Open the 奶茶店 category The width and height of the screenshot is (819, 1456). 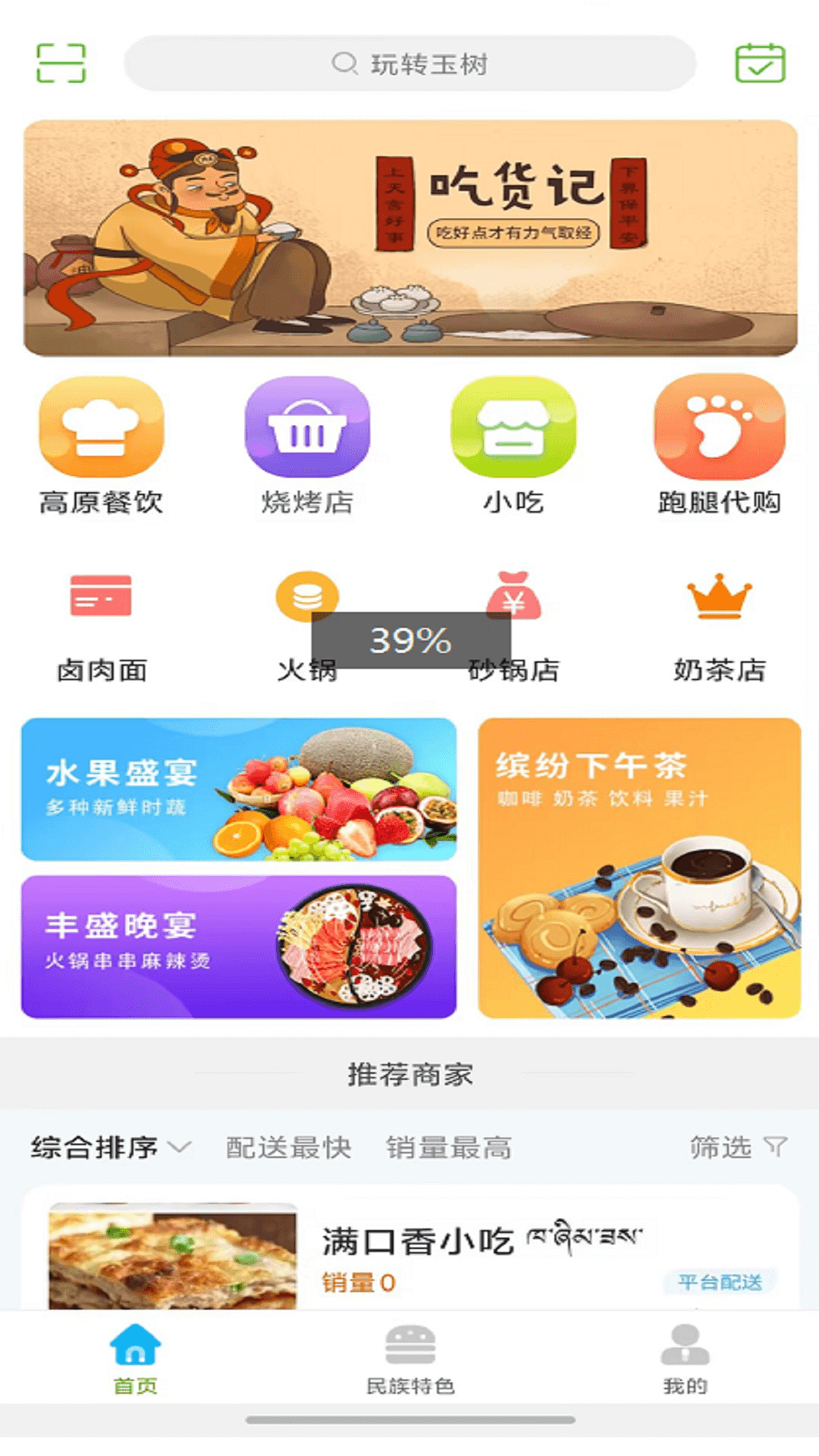tap(719, 627)
